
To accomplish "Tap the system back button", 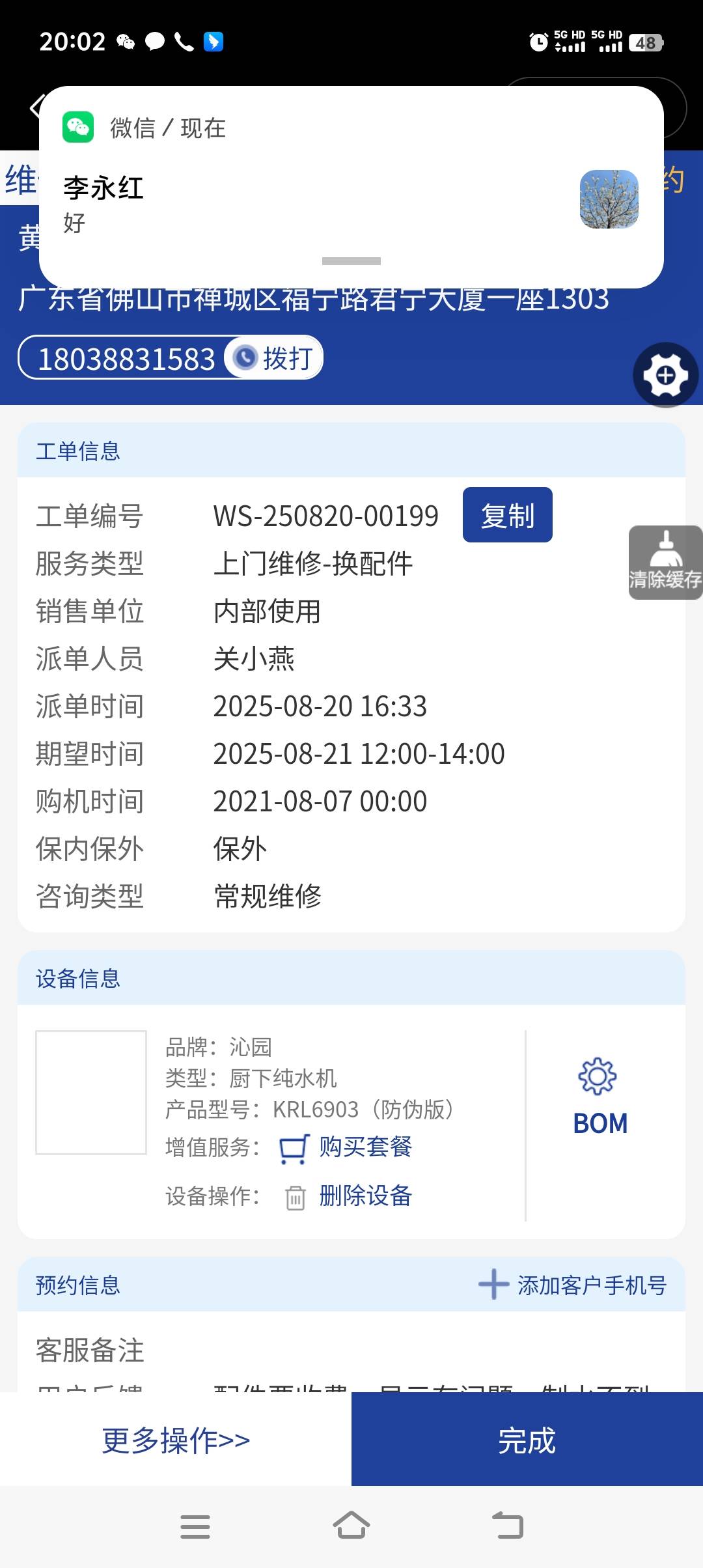I will [x=508, y=1526].
